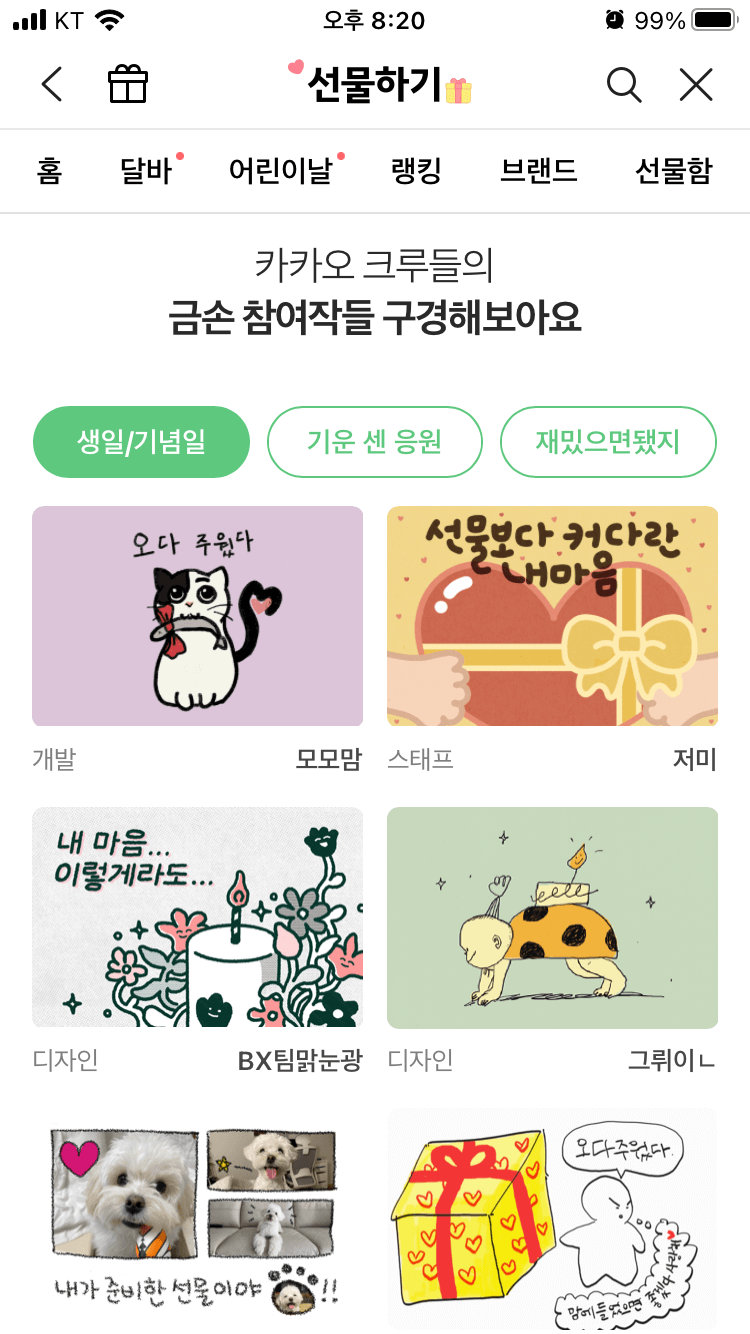Enable the 재밌으면됐지 filter chip
The image size is (750, 1334).
pos(608,441)
